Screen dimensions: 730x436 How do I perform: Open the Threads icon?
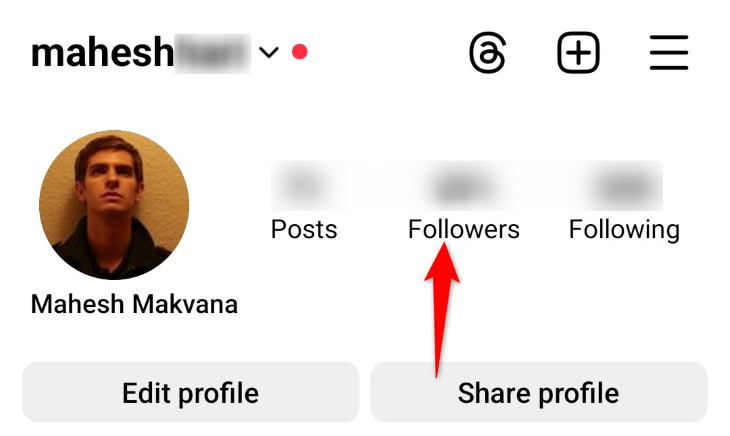(488, 53)
